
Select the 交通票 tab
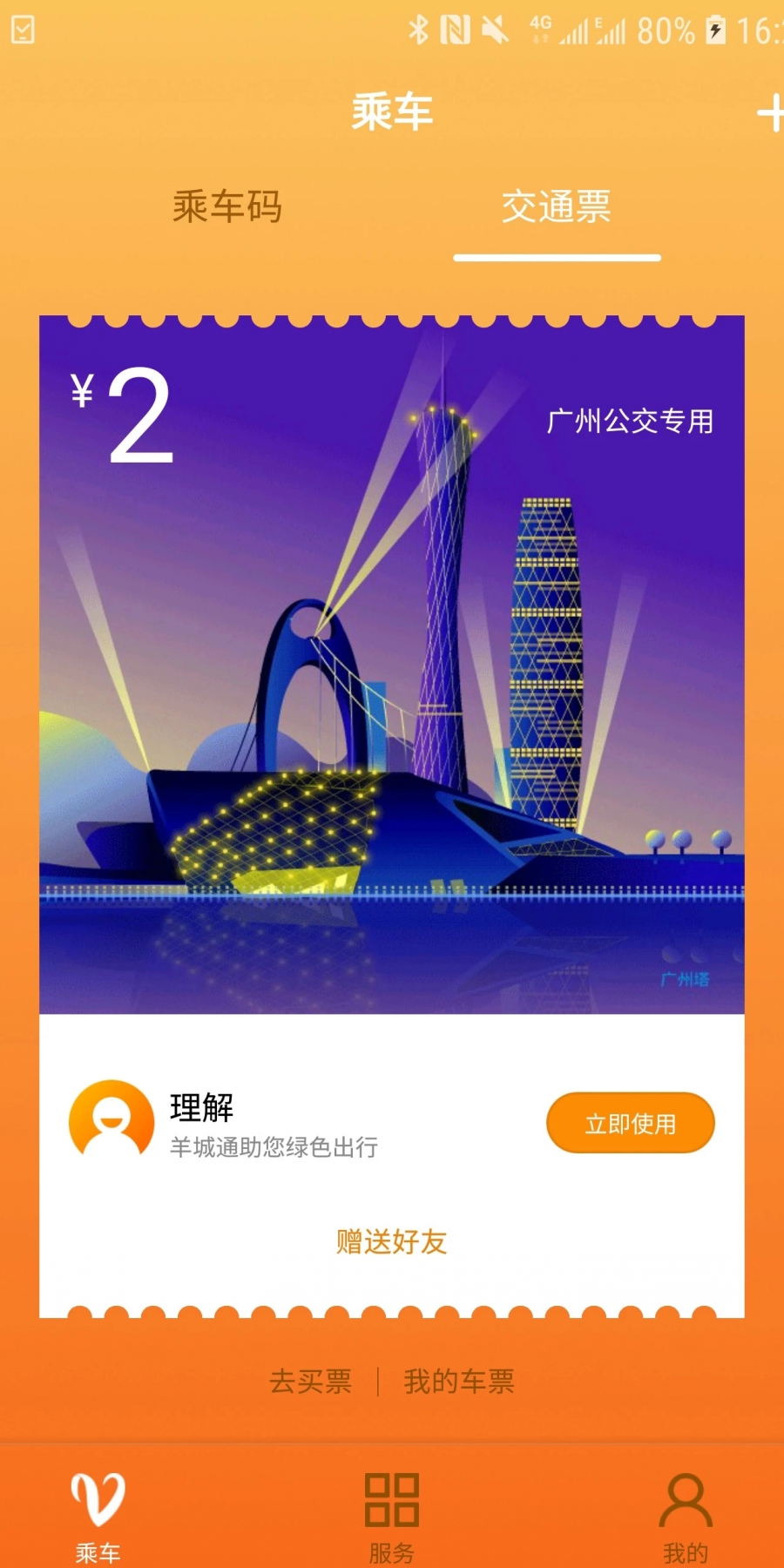556,207
